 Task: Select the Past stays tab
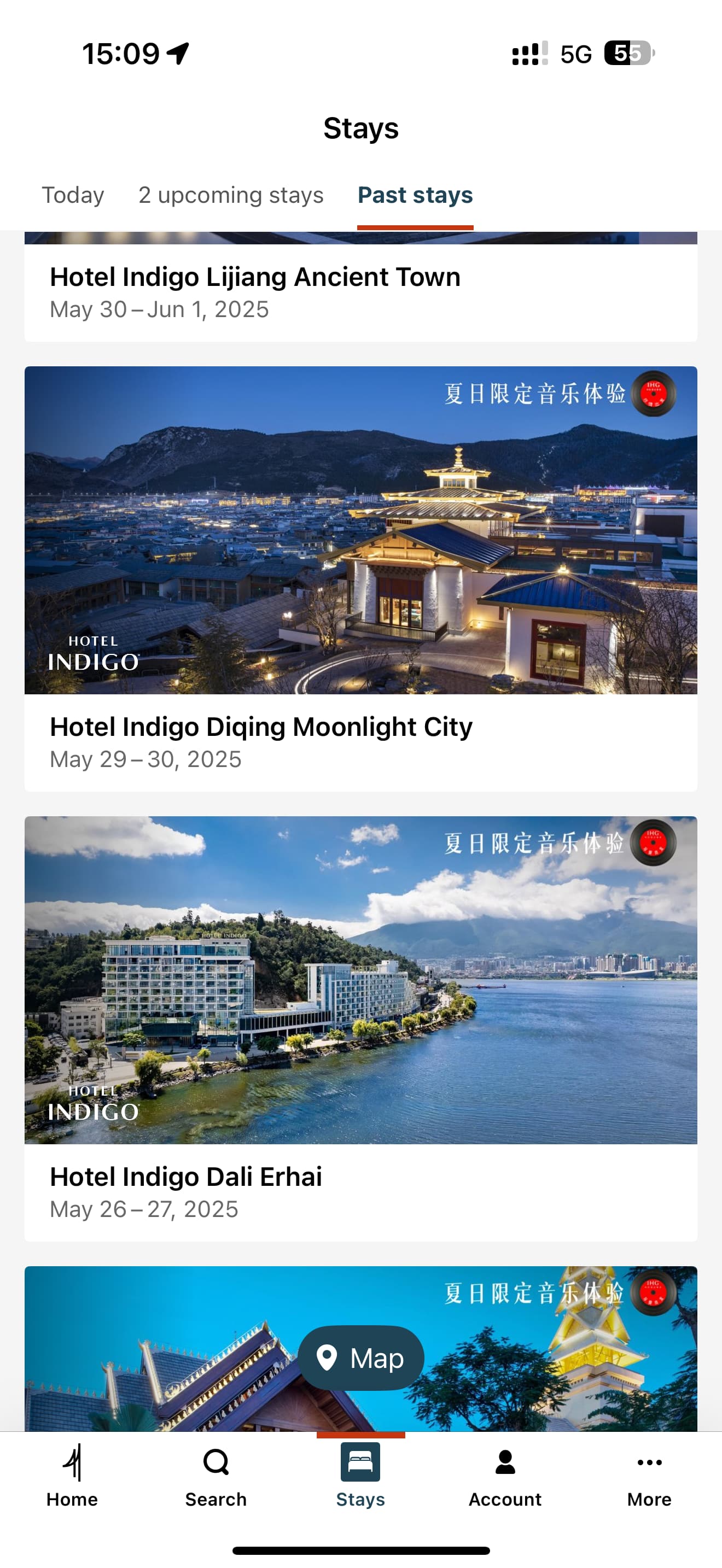(415, 195)
